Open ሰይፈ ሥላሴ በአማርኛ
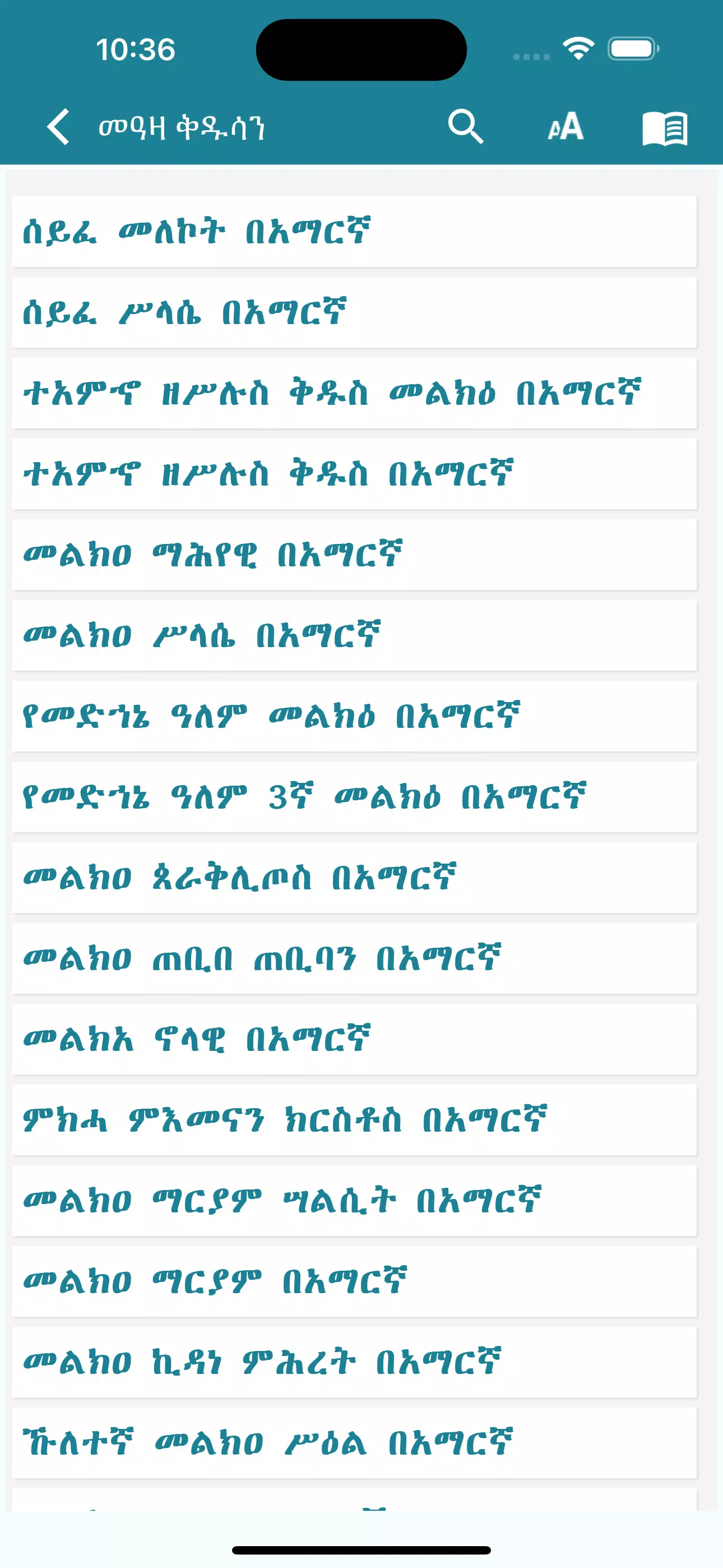723x1568 pixels. (x=354, y=313)
